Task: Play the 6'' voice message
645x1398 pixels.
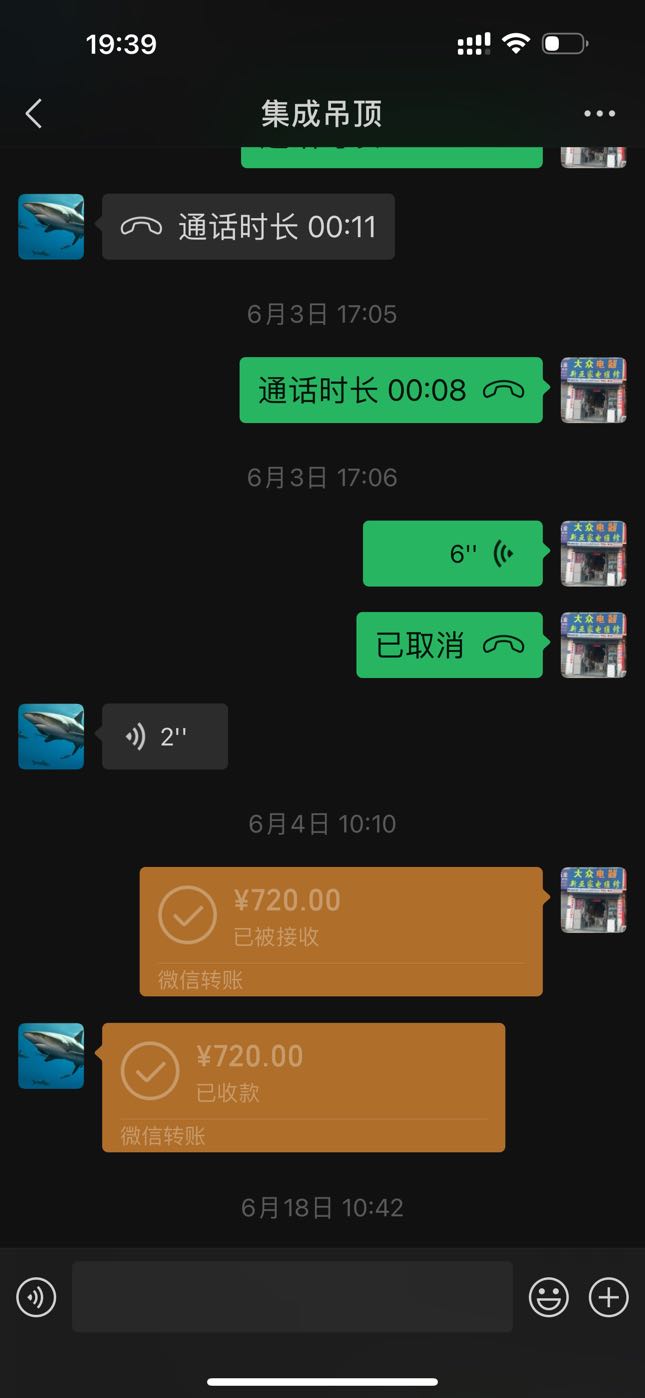Action: tap(453, 553)
